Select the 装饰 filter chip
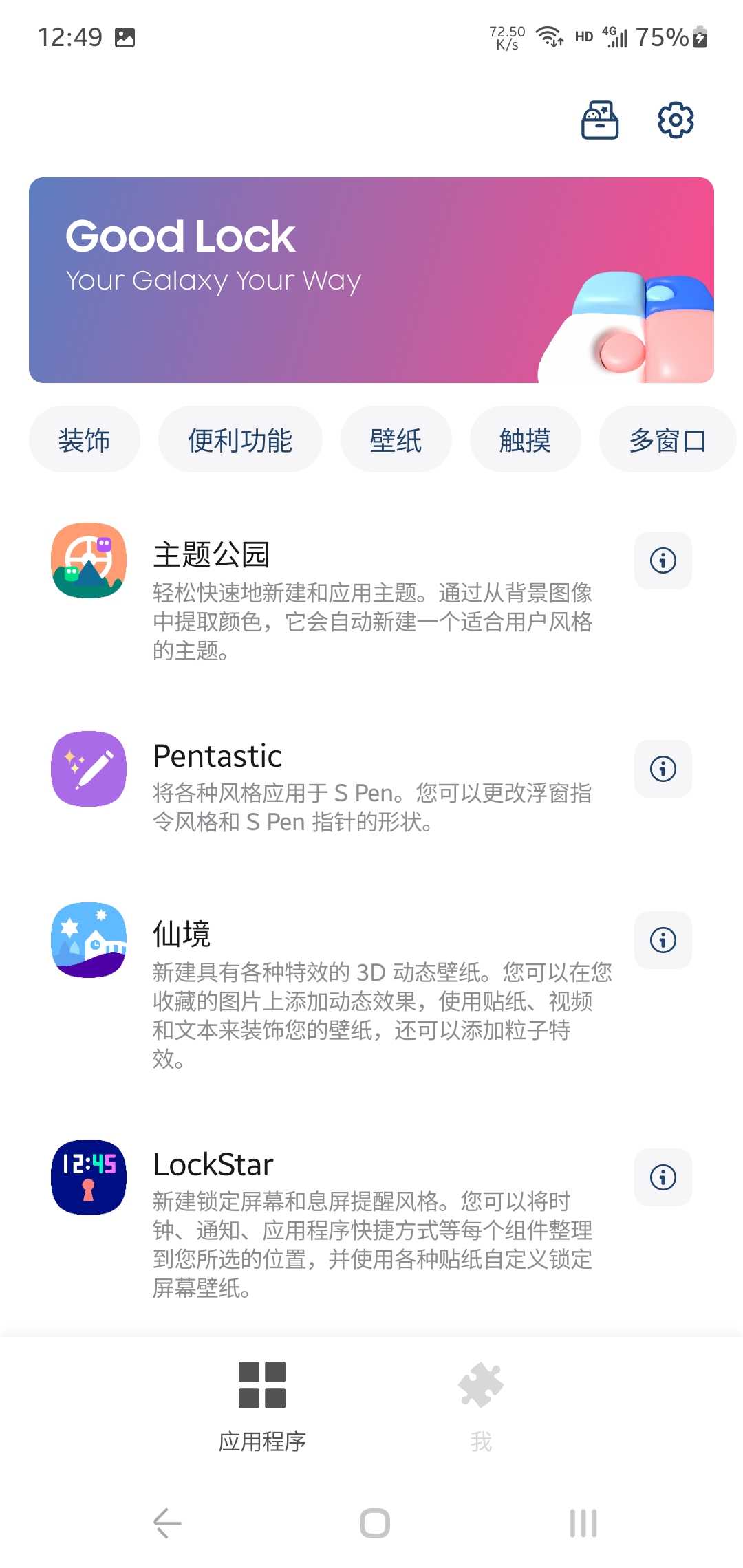The width and height of the screenshot is (743, 1568). [85, 440]
